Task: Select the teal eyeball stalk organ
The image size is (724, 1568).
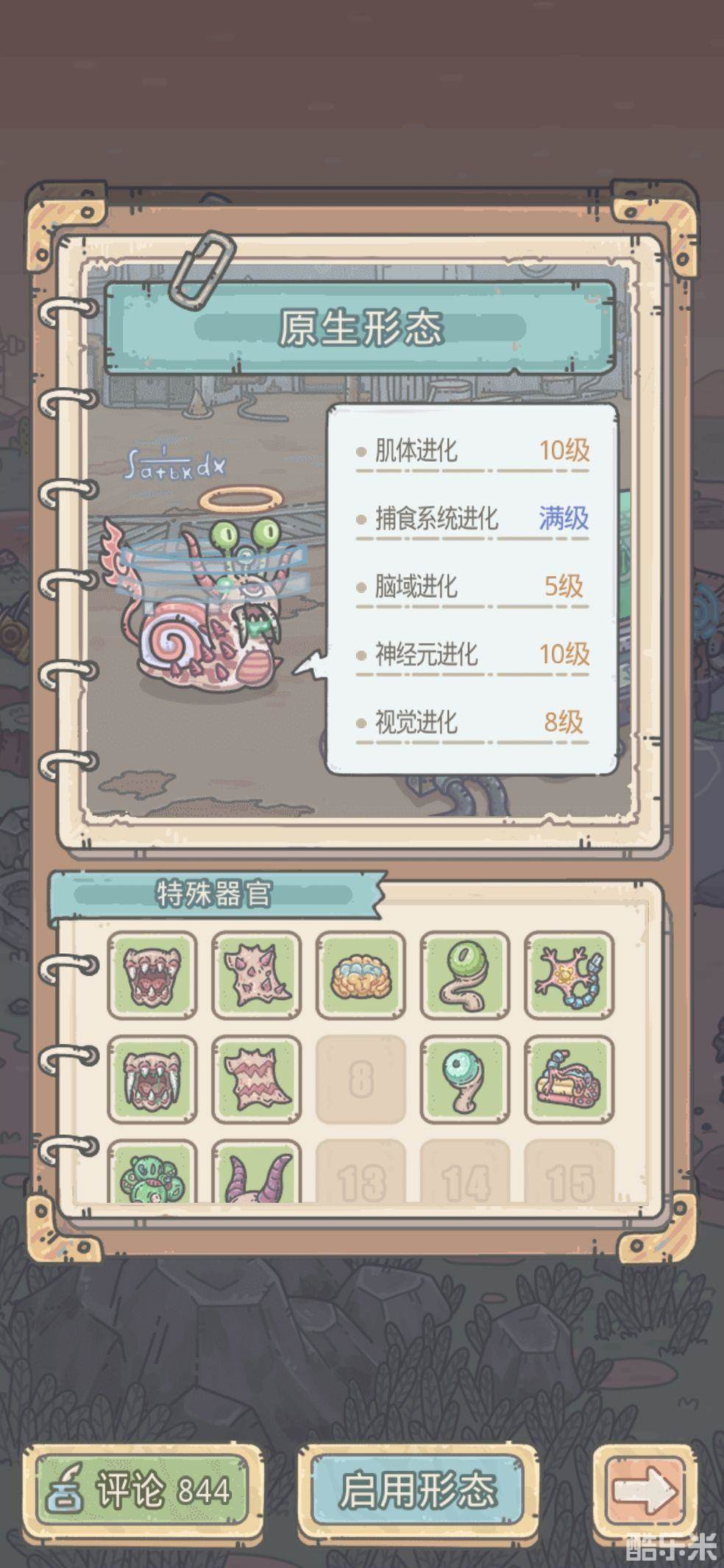Action: 465,1079
